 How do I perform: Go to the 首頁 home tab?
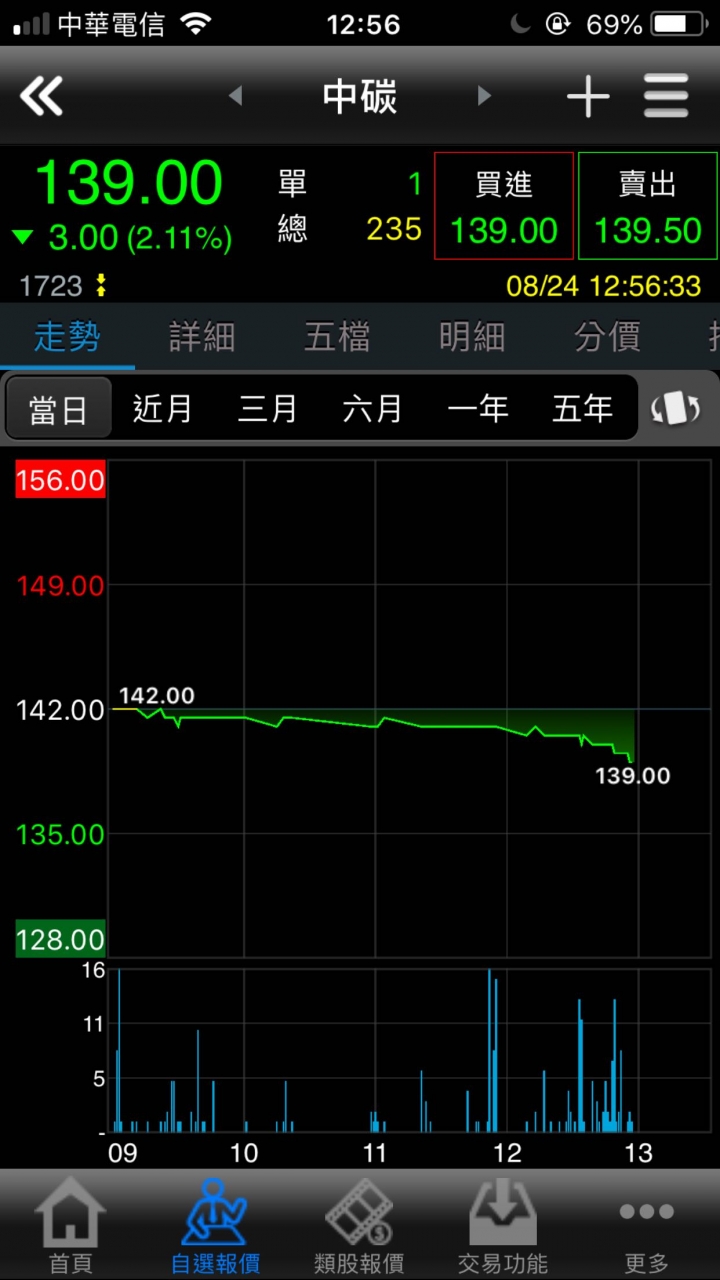[70, 1226]
